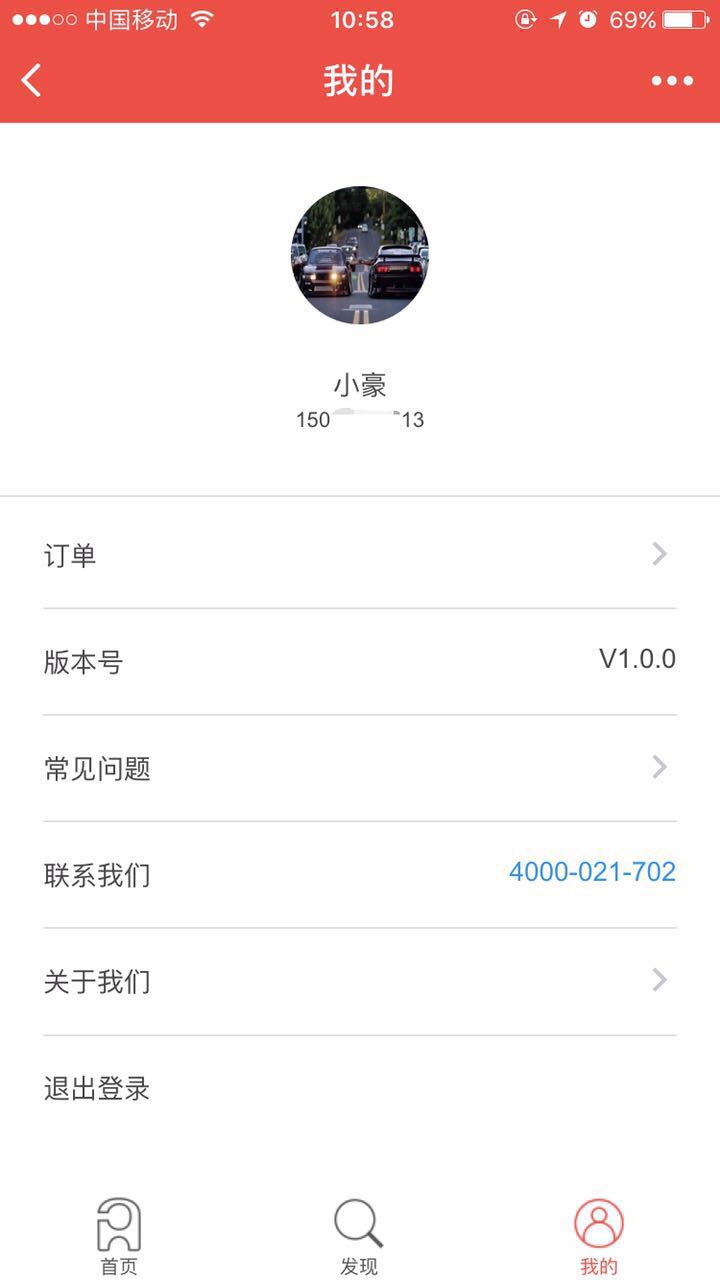
Task: Open the 订单 orders row
Action: (360, 555)
